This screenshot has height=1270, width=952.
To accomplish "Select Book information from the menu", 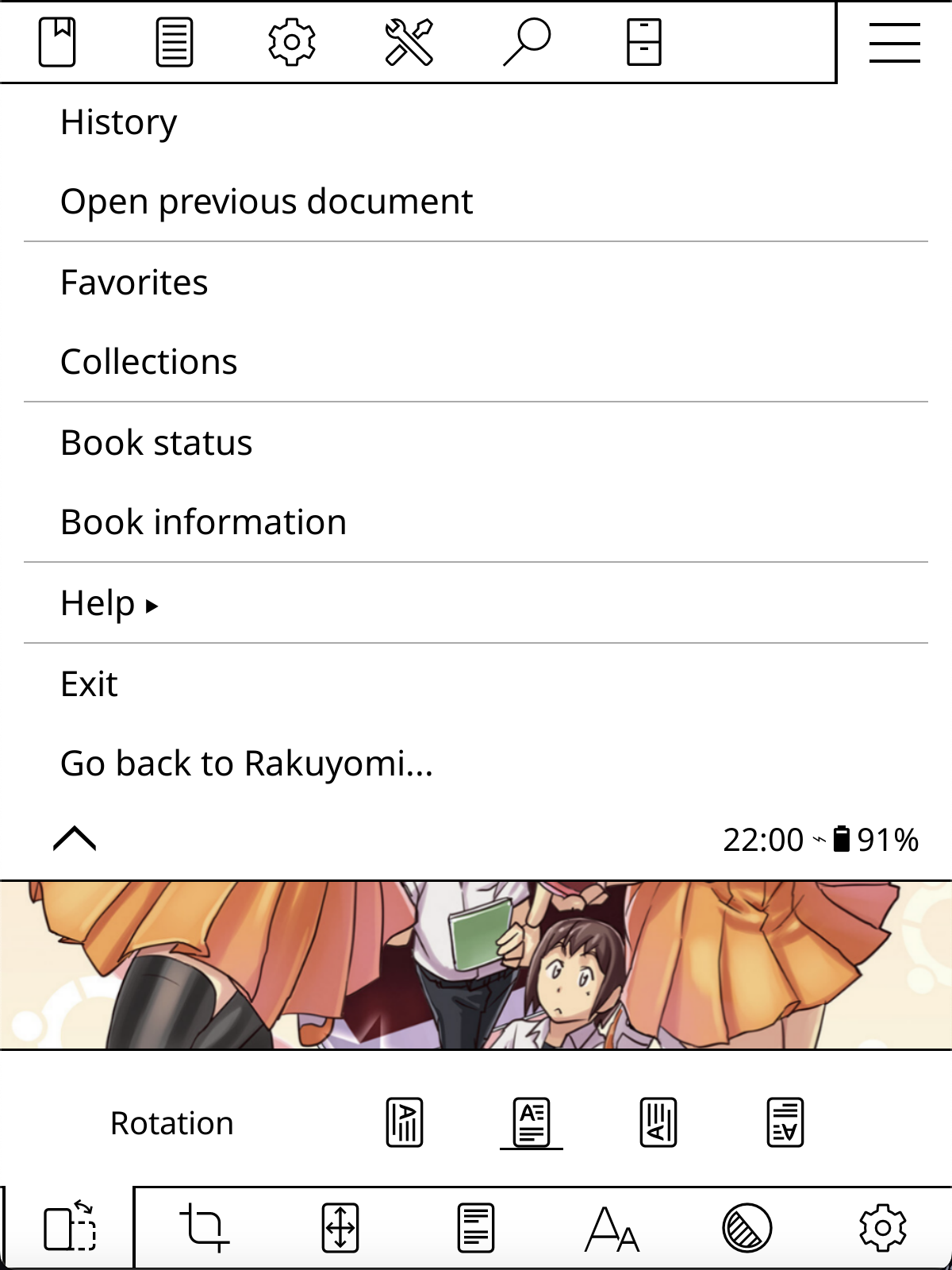I will pos(203,521).
